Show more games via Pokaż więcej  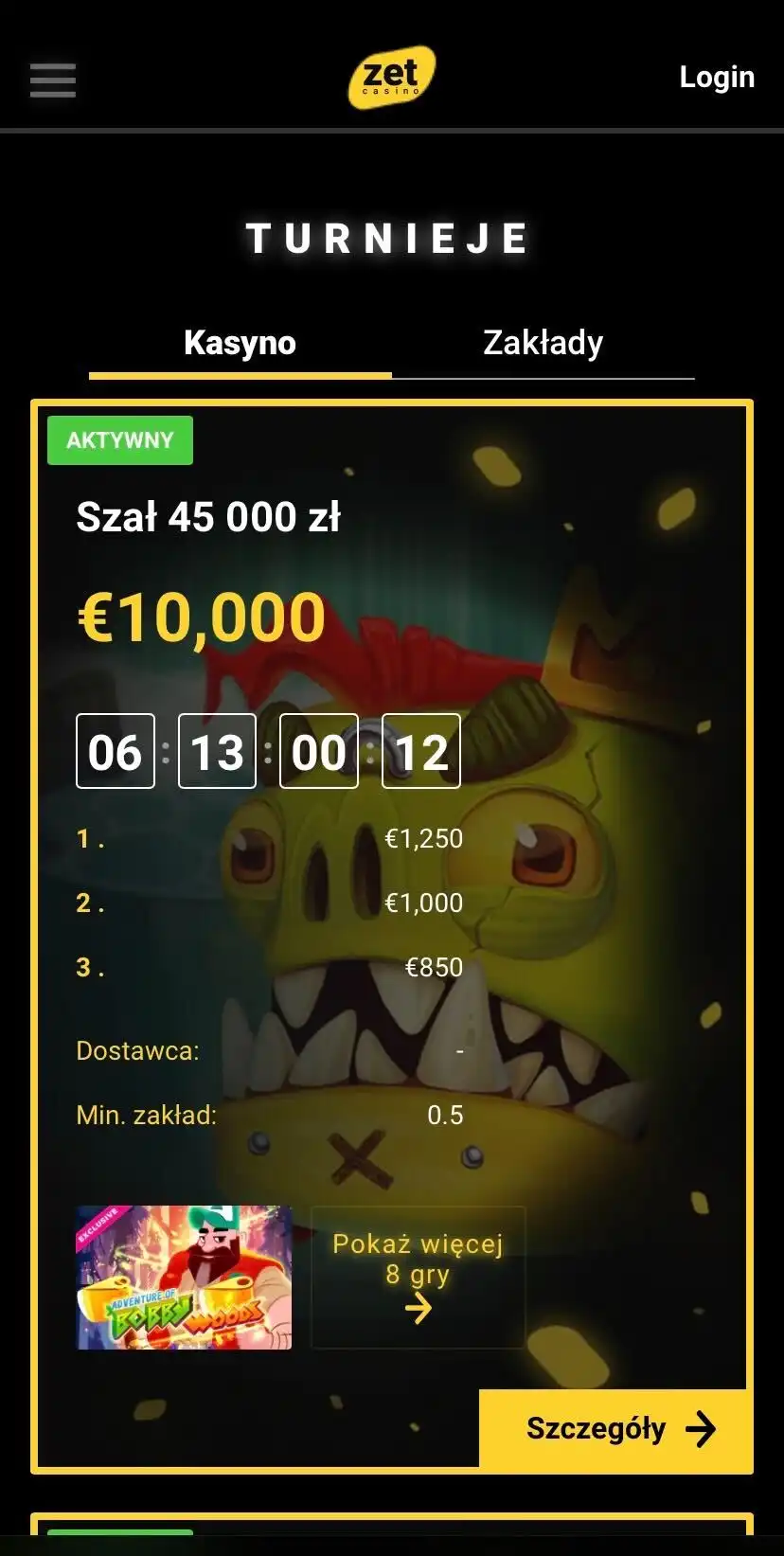418,1277
